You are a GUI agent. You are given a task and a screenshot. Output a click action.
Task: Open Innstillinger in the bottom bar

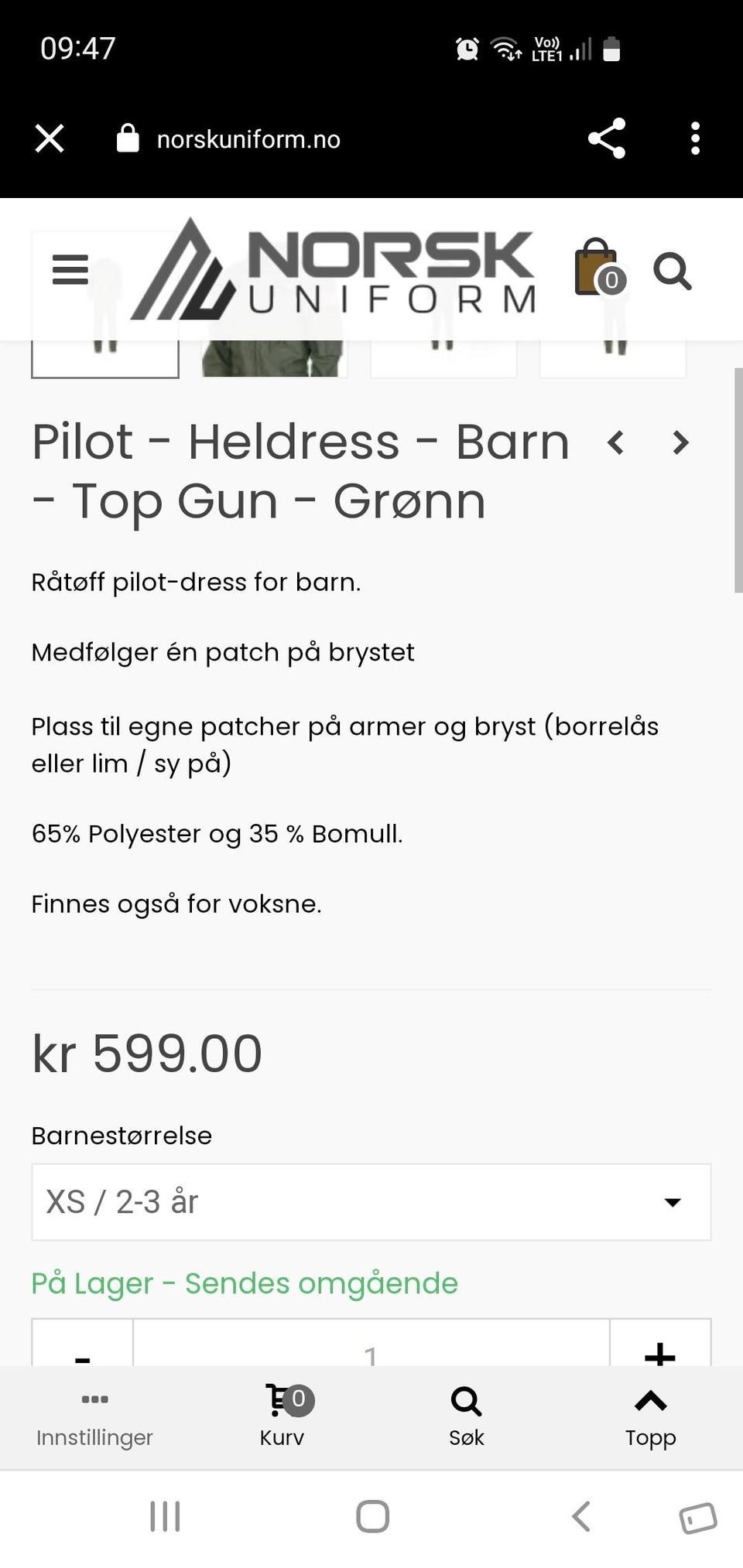[94, 1416]
